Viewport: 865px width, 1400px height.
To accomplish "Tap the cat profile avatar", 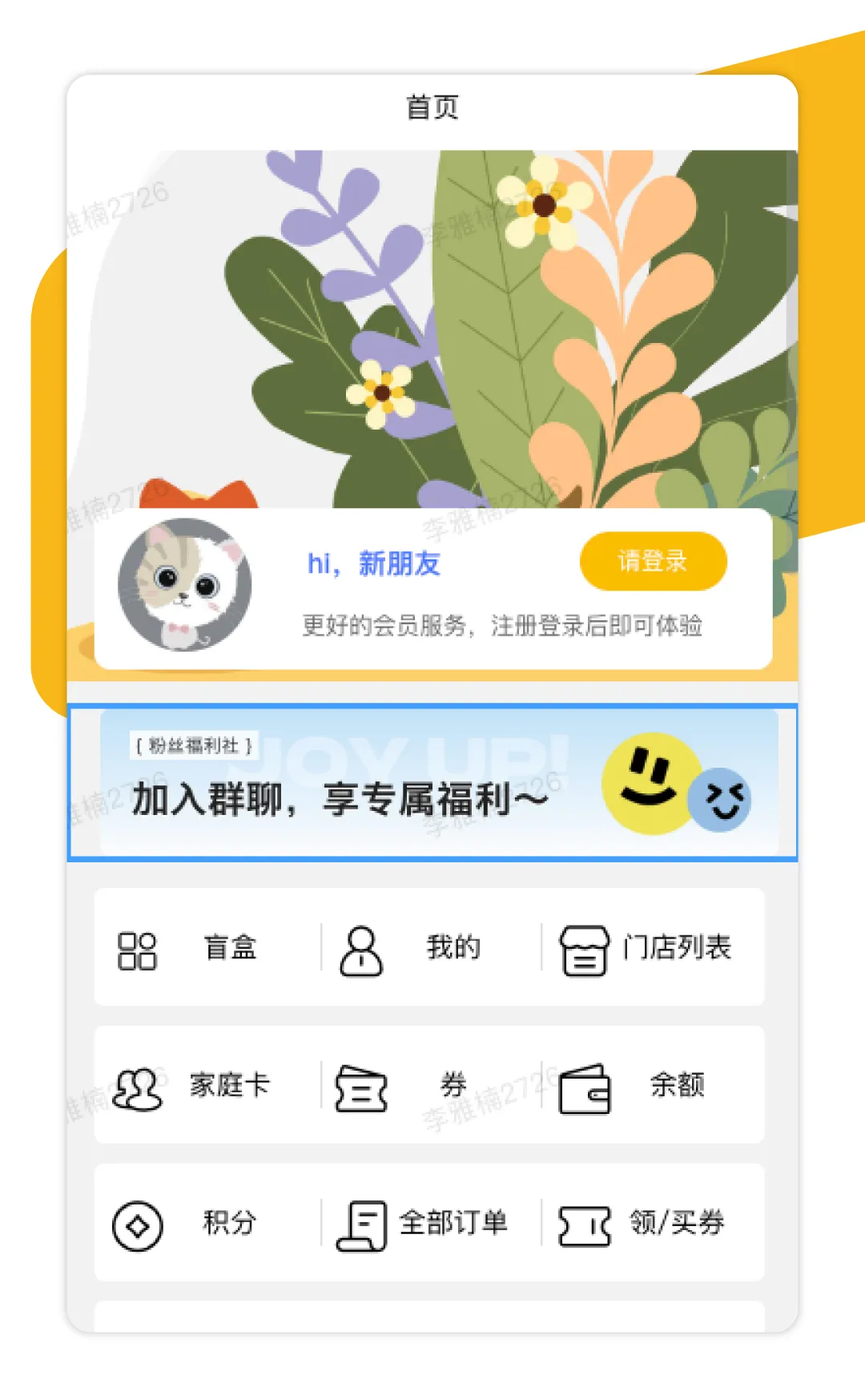I will (x=185, y=585).
